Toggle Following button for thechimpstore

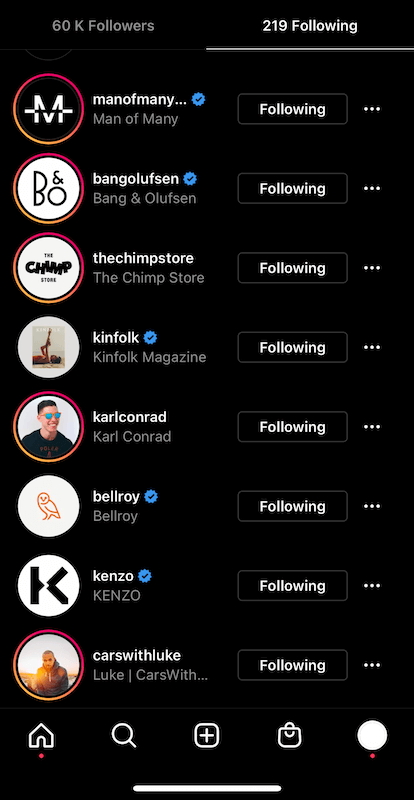click(x=293, y=268)
